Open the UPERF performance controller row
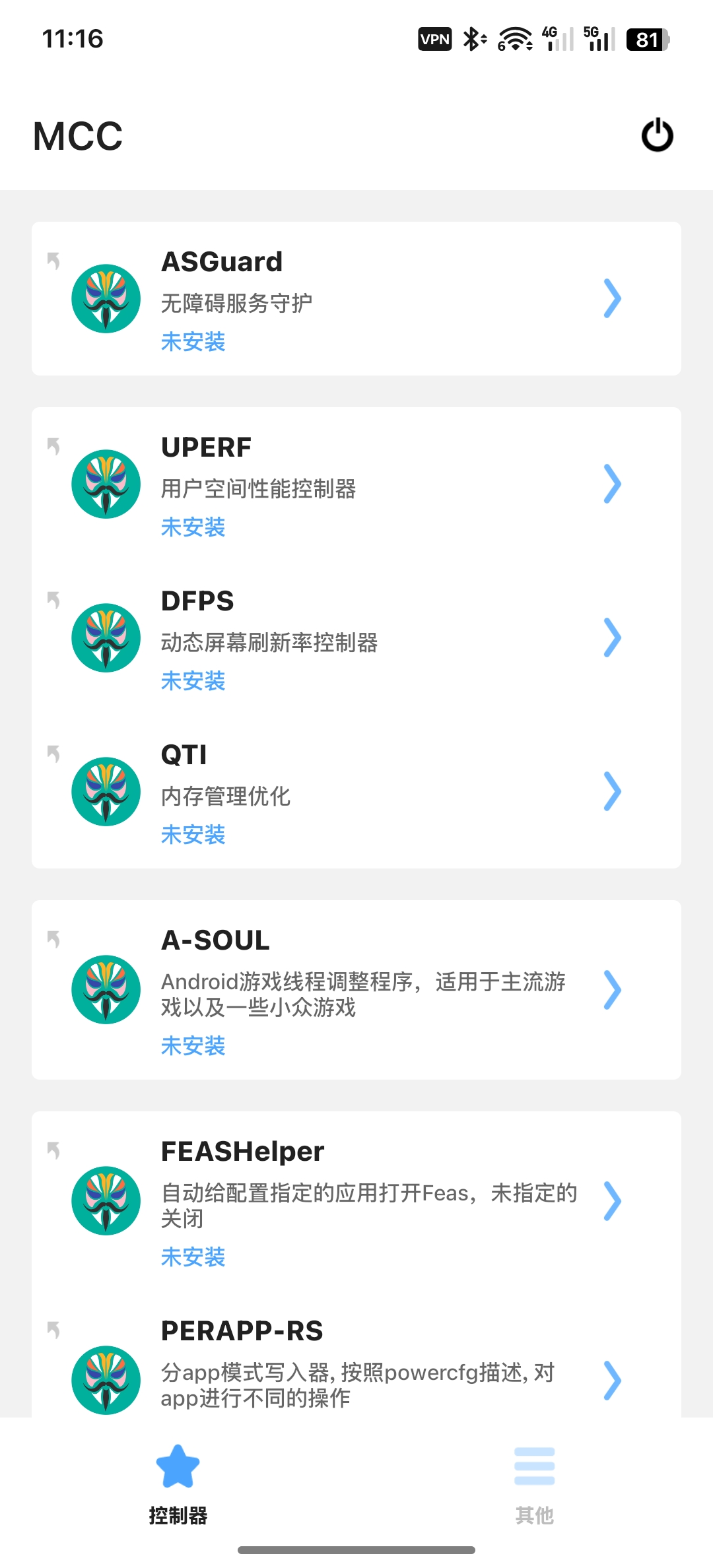Viewport: 713px width, 1568px height. coord(356,484)
